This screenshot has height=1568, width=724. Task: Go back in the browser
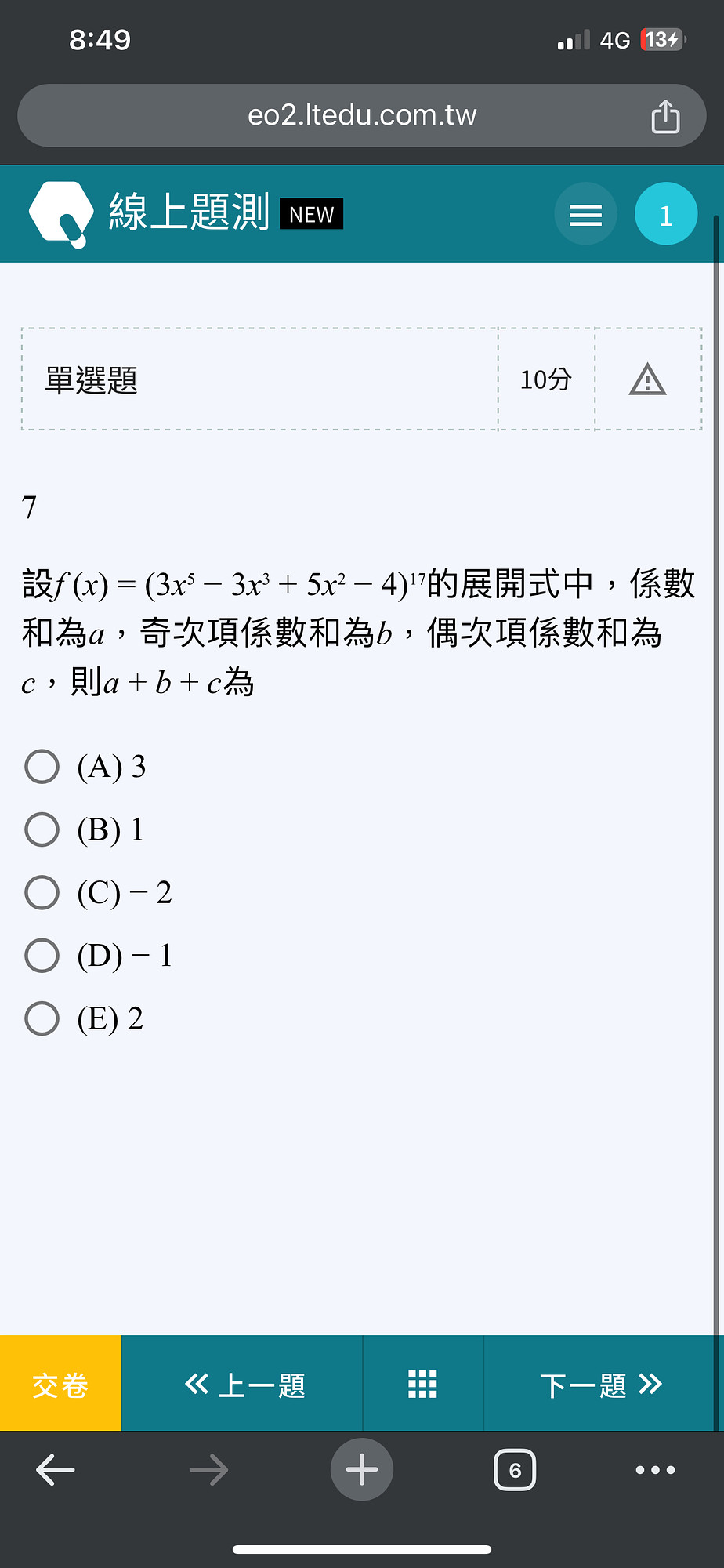(x=56, y=1470)
